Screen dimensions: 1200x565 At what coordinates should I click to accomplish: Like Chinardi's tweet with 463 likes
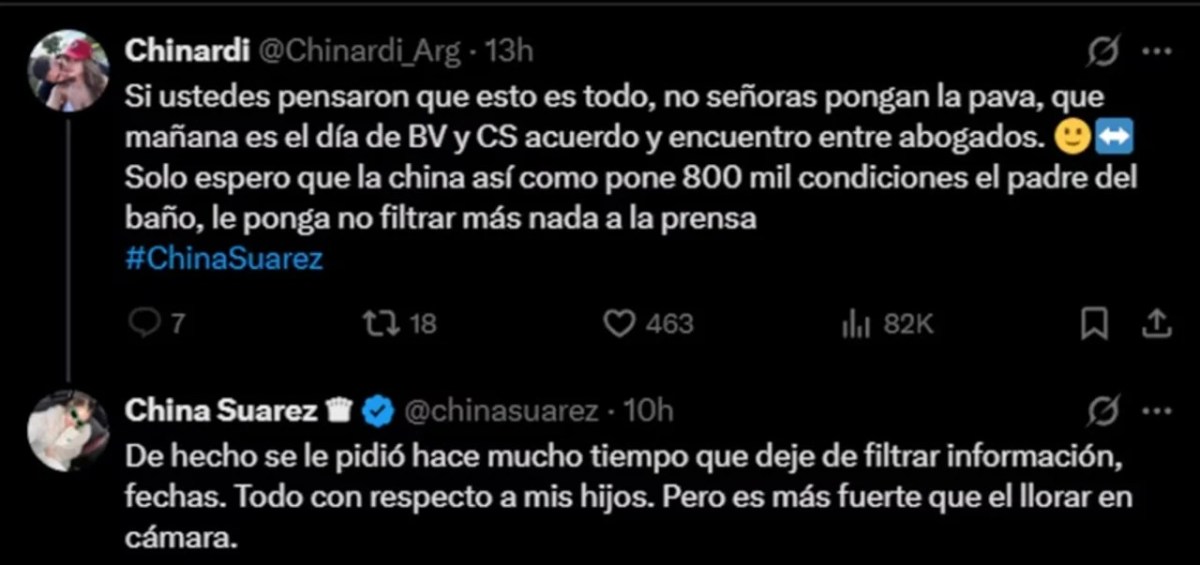point(621,323)
